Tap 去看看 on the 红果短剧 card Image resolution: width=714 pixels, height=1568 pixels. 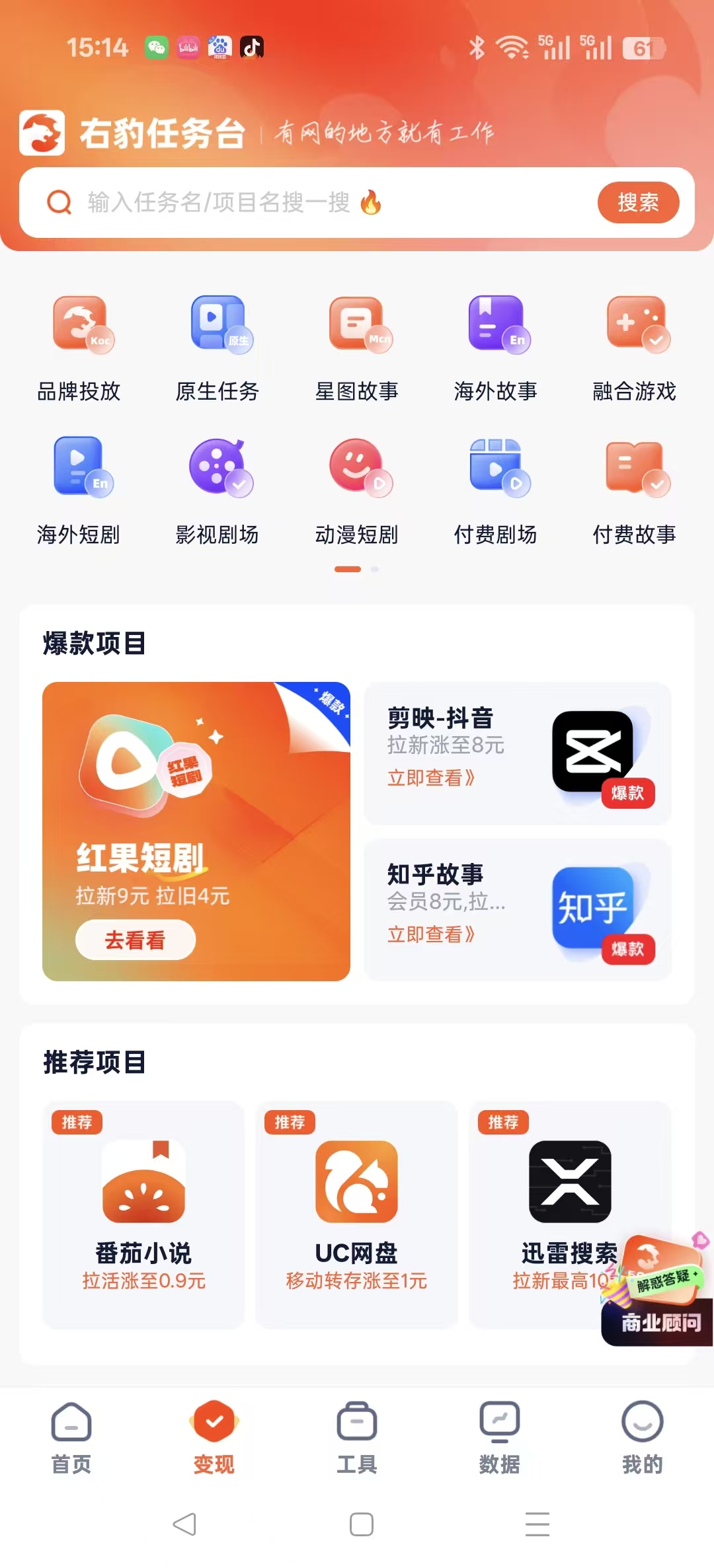(136, 940)
